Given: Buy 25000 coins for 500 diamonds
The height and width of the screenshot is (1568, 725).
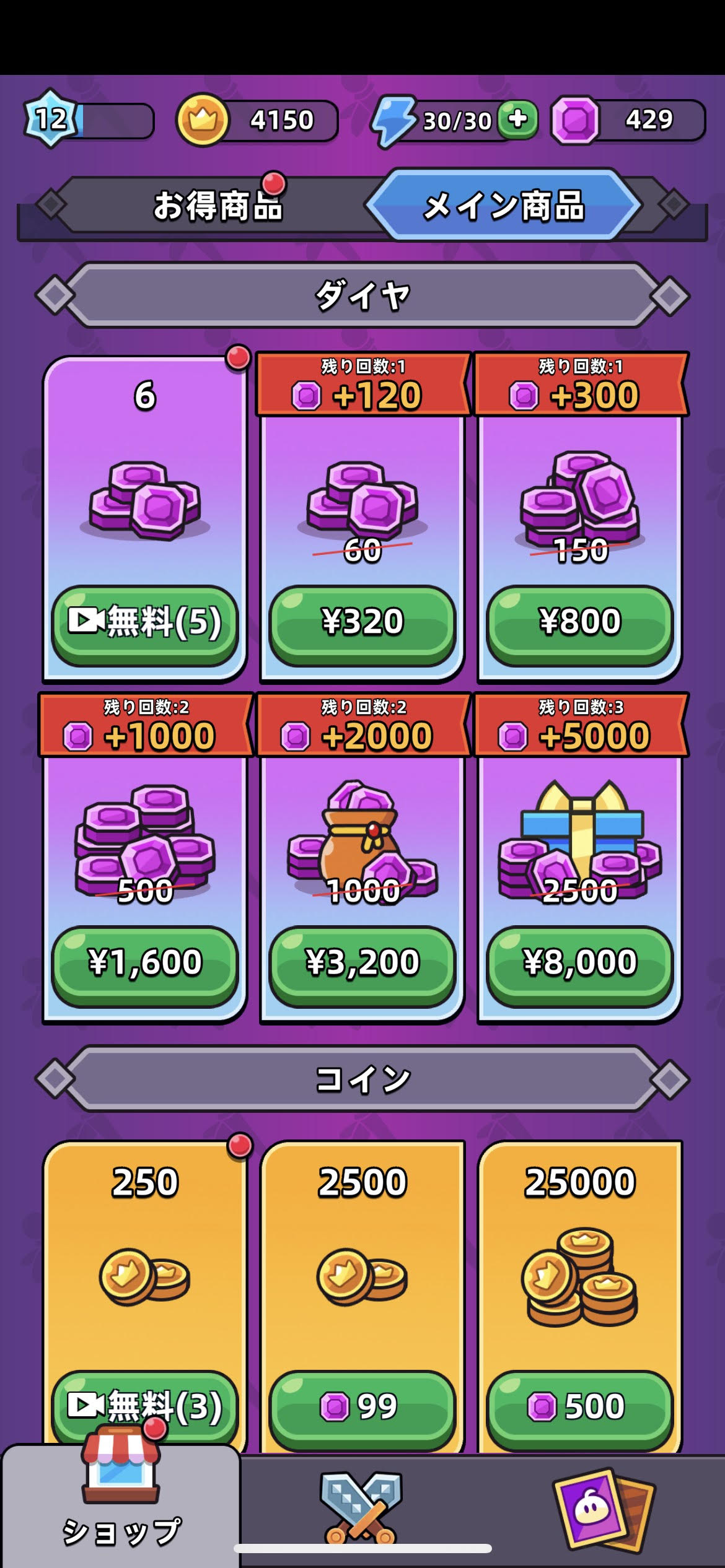Looking at the screenshot, I should coord(580,1406).
